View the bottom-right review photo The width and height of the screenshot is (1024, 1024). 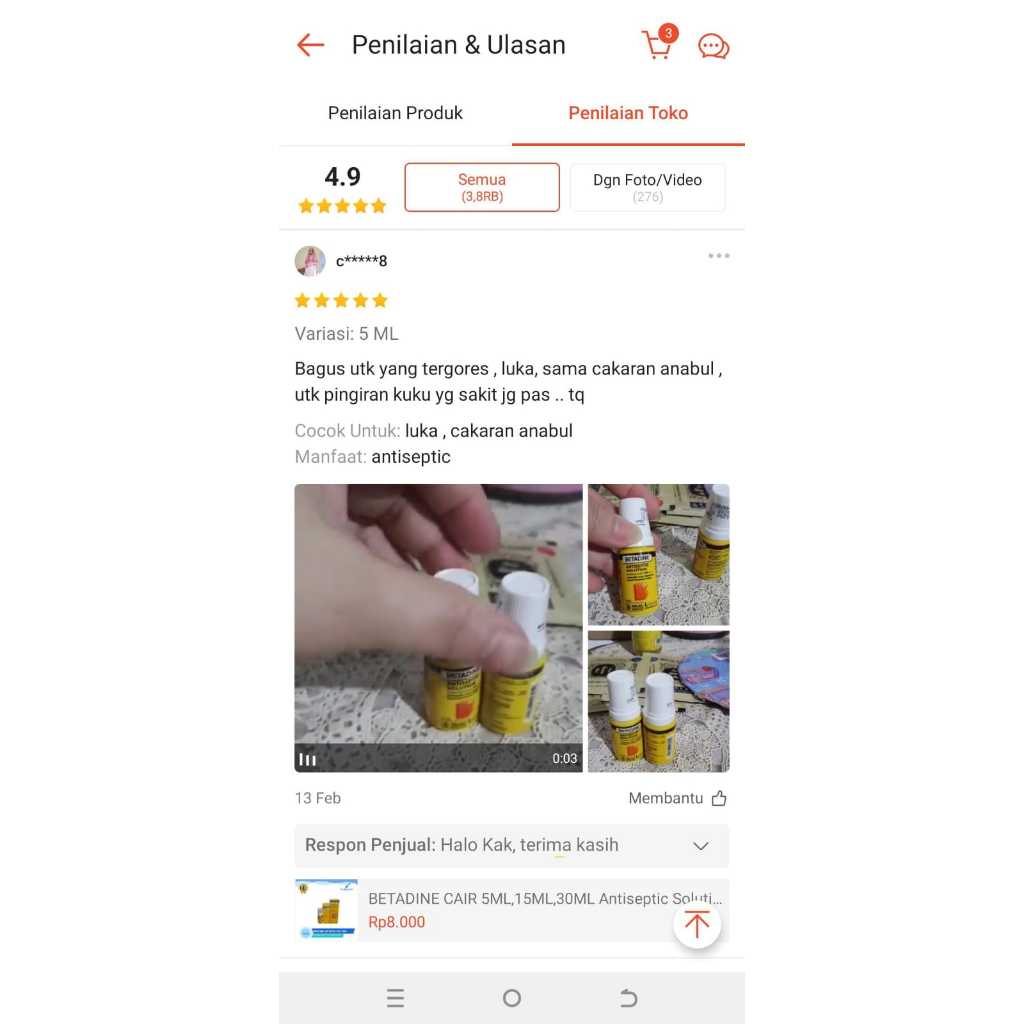(x=658, y=701)
